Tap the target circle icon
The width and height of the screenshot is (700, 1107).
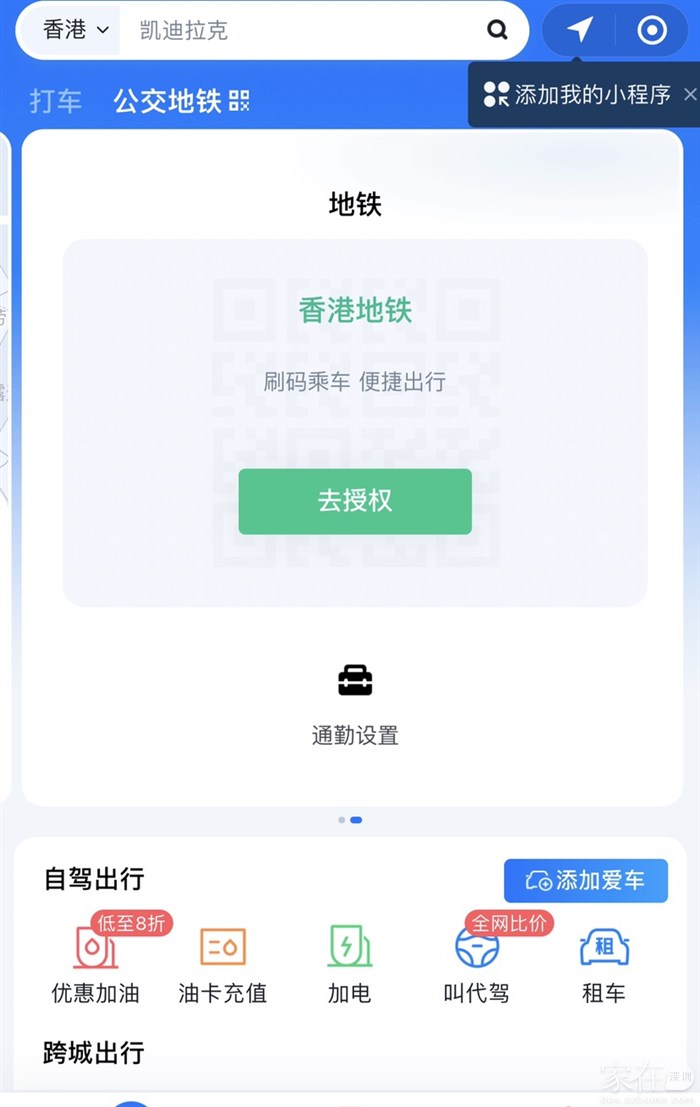[652, 30]
